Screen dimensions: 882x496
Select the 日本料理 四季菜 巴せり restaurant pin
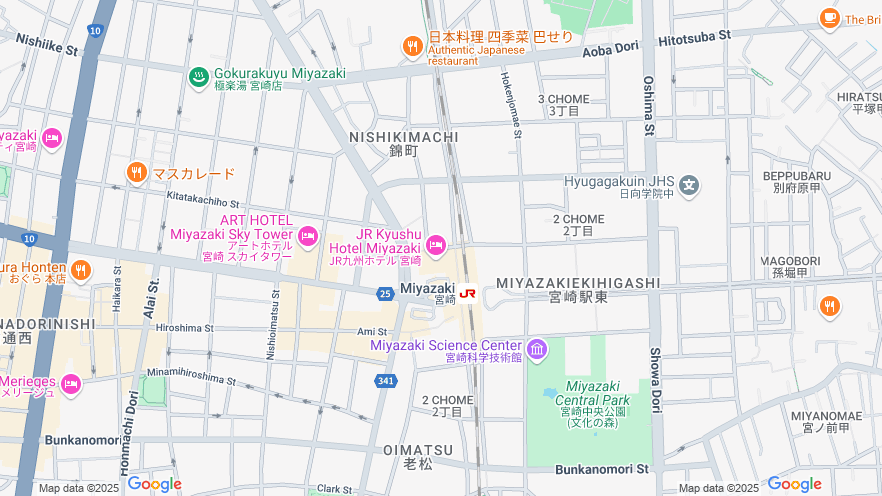click(412, 46)
